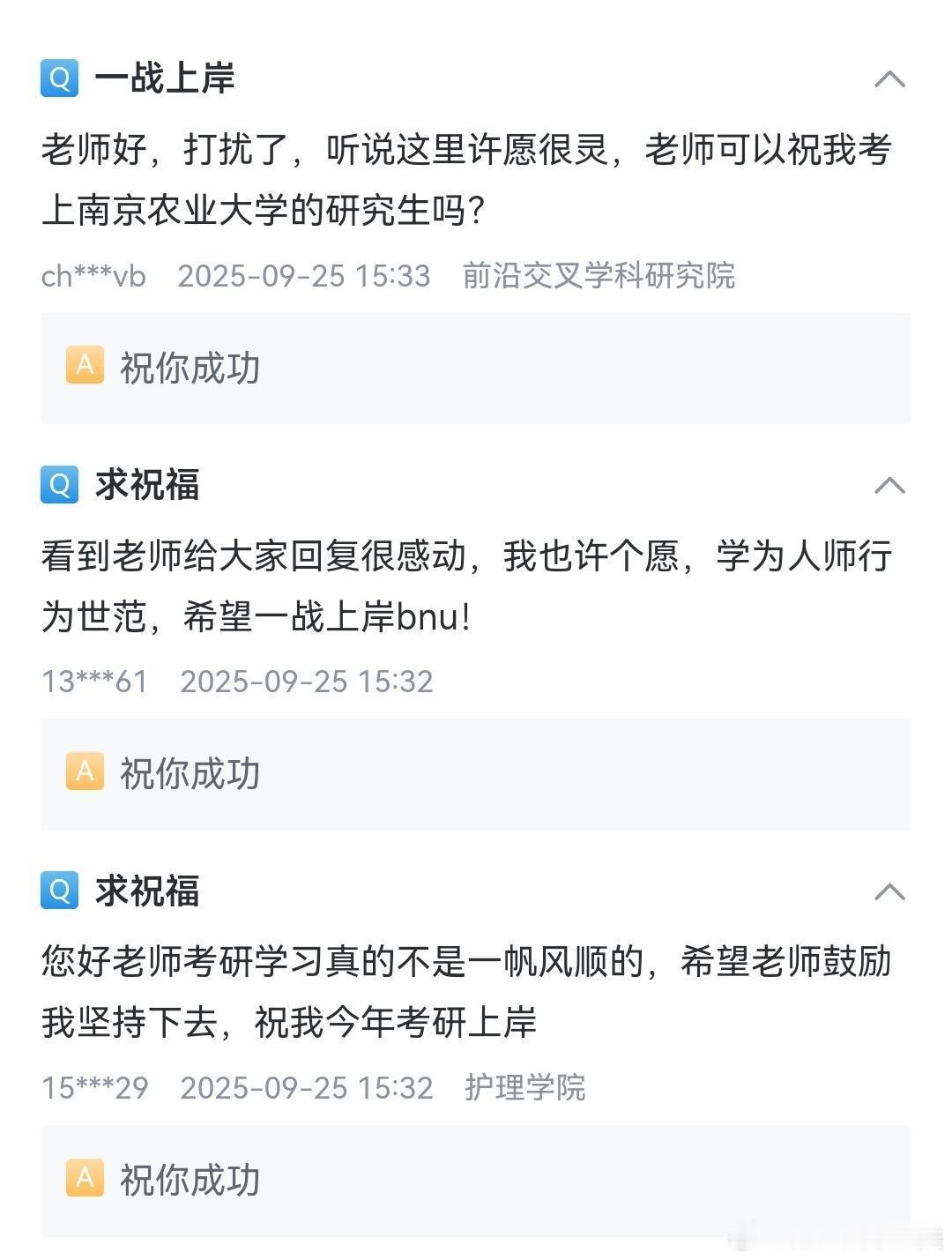The height and width of the screenshot is (1260, 952).
Task: Click the orange answer badge of the middle reply
Action: tap(84, 772)
